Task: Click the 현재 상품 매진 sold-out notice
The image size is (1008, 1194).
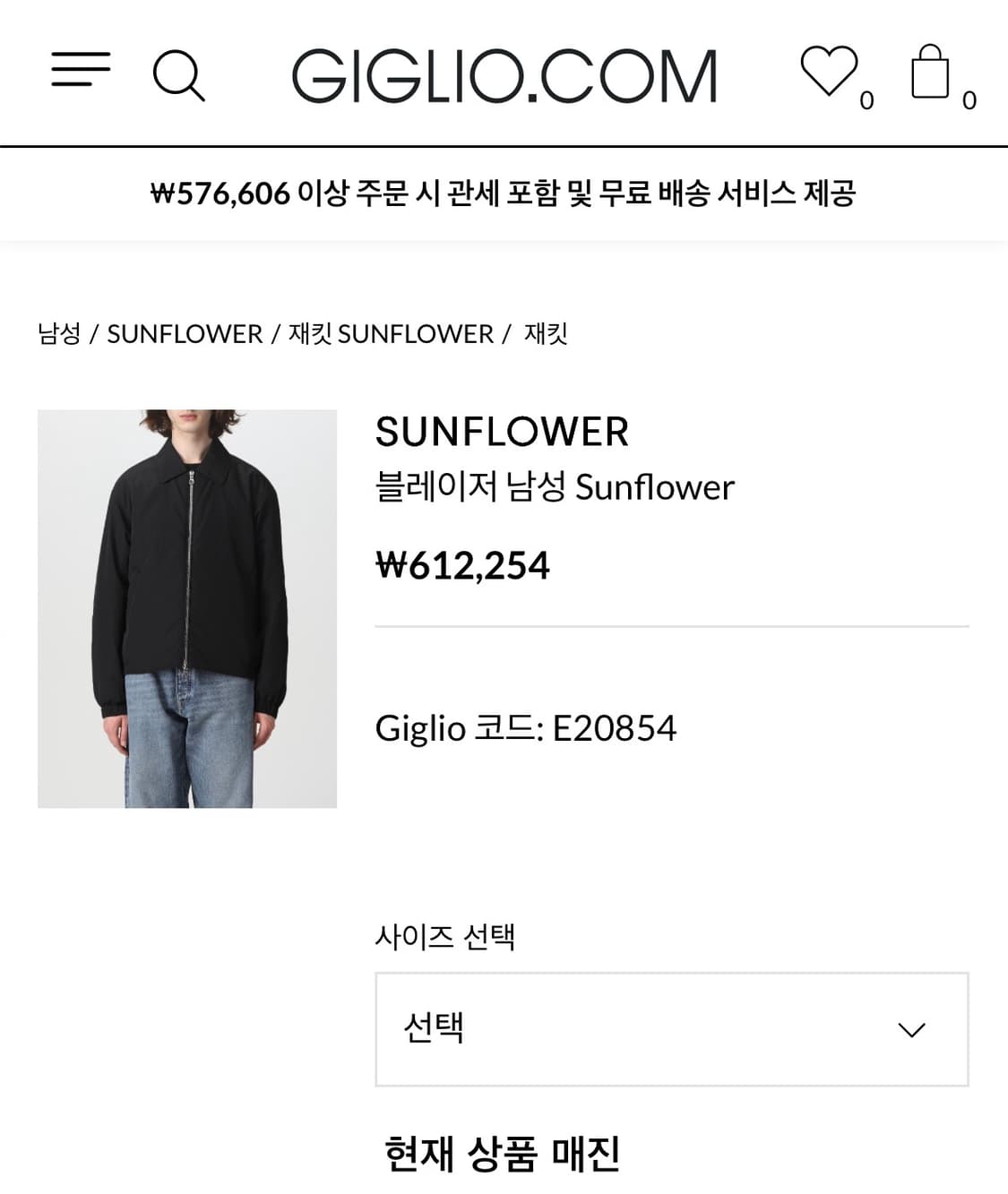Action: 504,1152
